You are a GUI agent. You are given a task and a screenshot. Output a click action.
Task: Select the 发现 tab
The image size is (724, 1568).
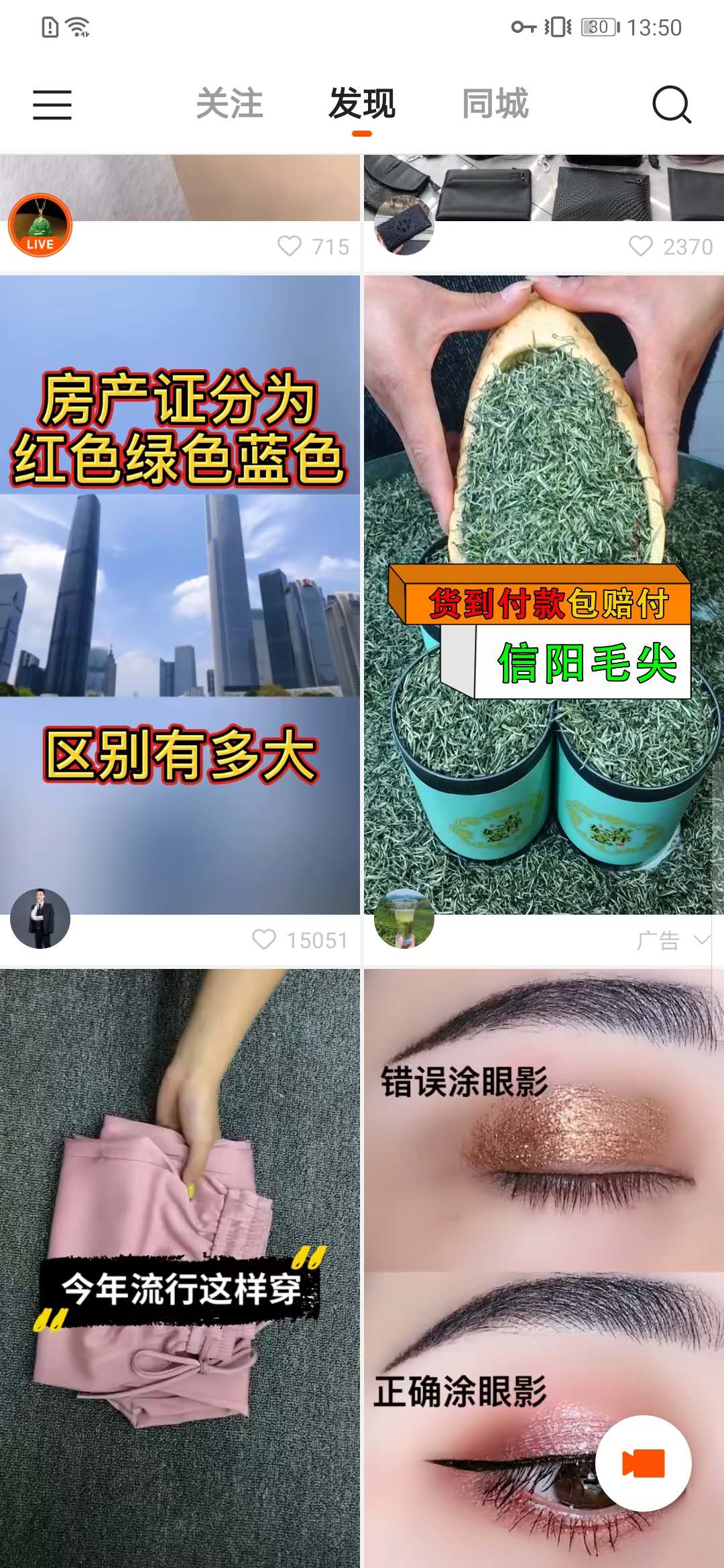[x=362, y=105]
